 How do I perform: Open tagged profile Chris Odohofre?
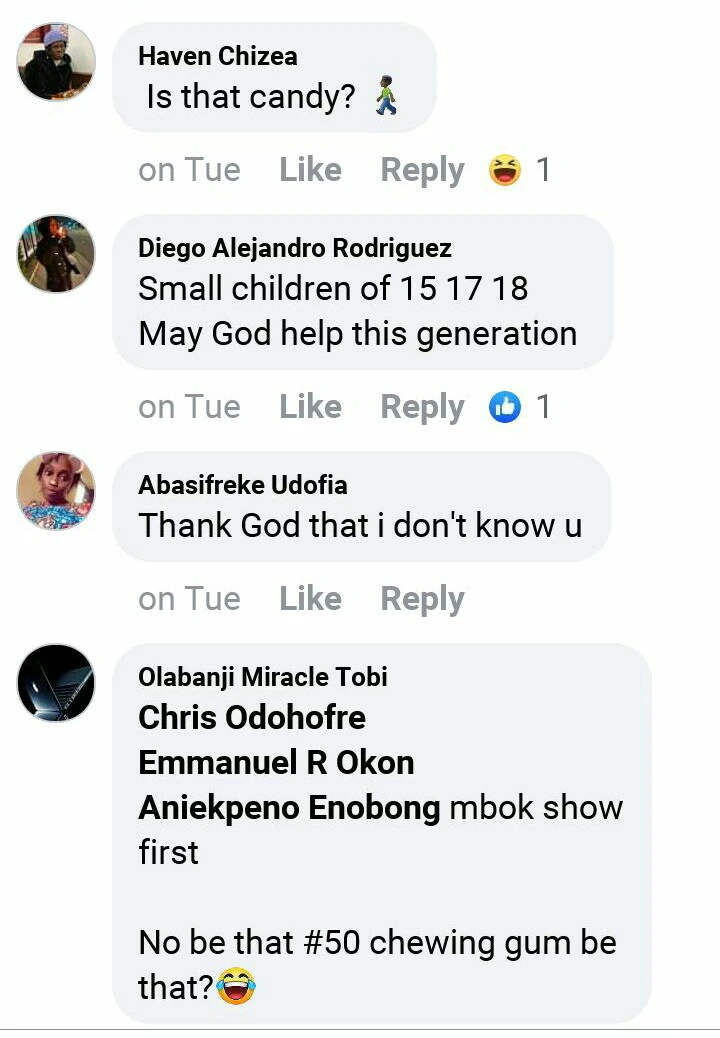coord(252,718)
